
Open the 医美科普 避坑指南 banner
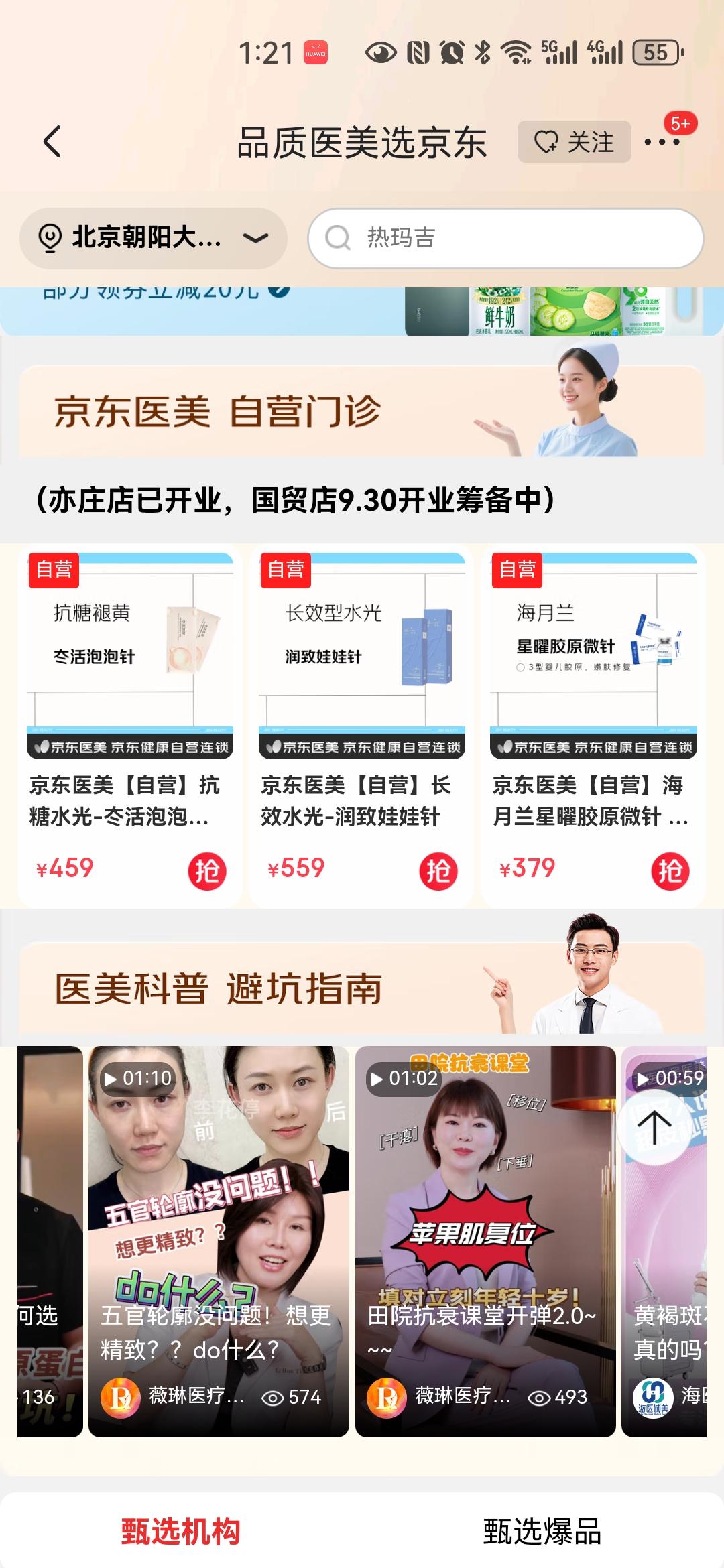362,989
